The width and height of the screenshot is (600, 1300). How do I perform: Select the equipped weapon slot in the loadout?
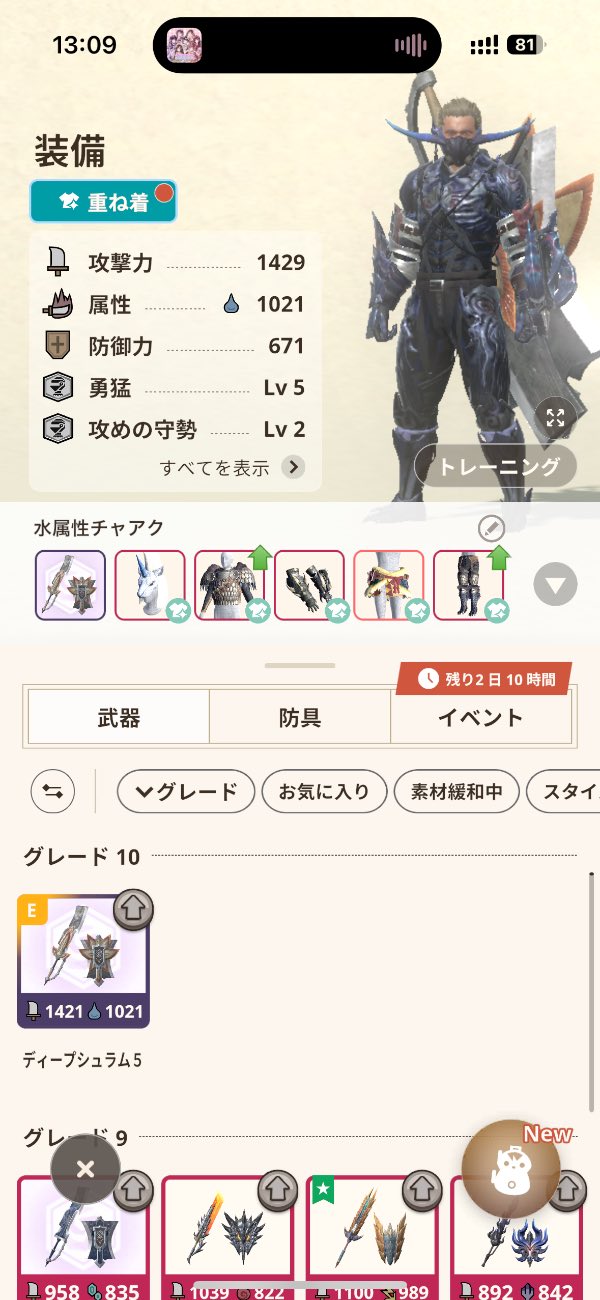pos(70,585)
